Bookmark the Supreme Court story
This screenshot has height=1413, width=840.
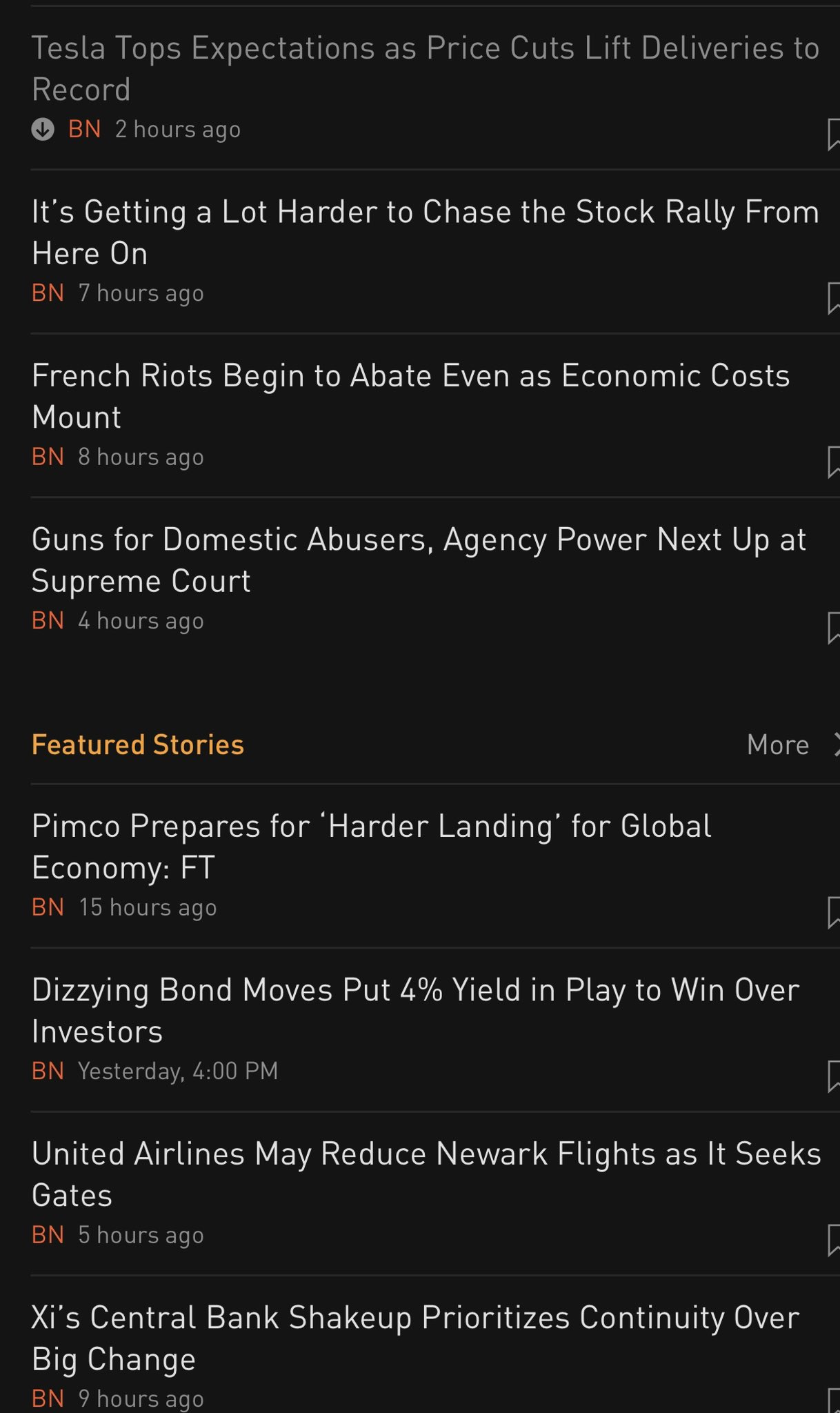click(832, 627)
